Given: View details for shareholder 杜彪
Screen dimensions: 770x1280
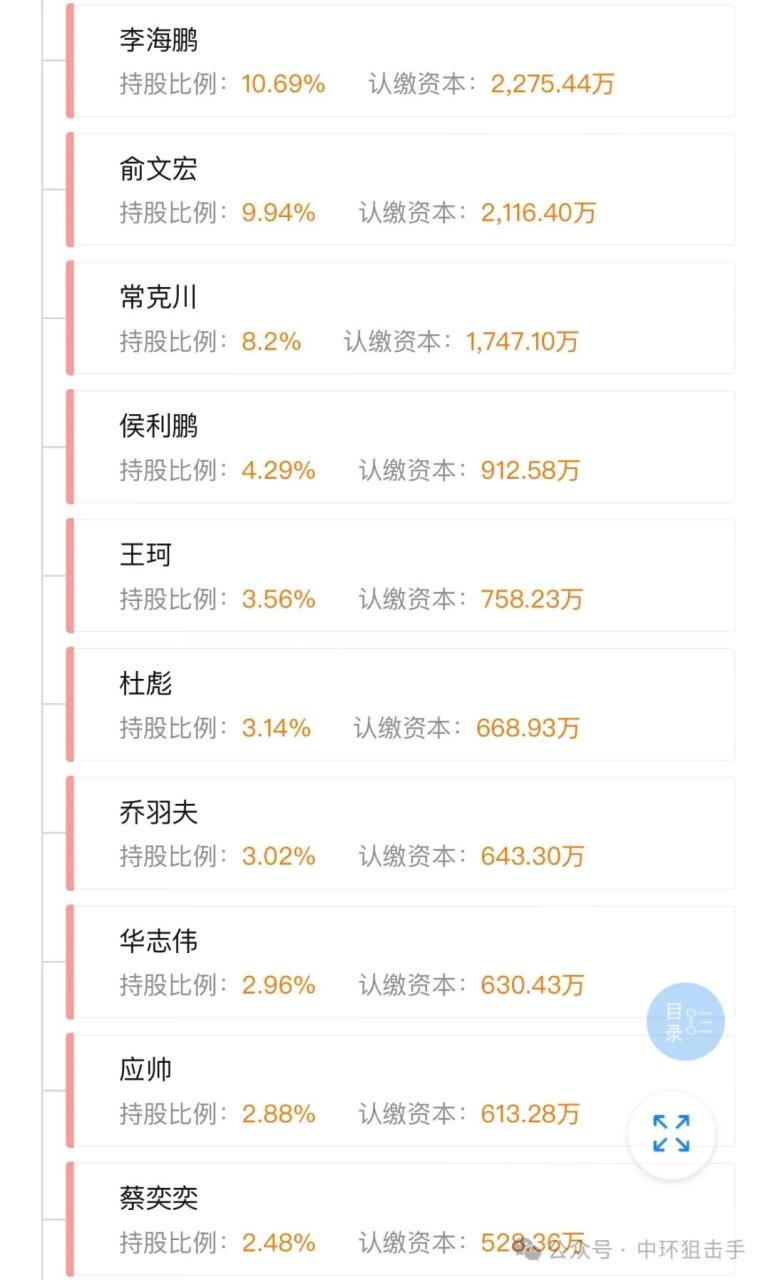Looking at the screenshot, I should point(401,705).
